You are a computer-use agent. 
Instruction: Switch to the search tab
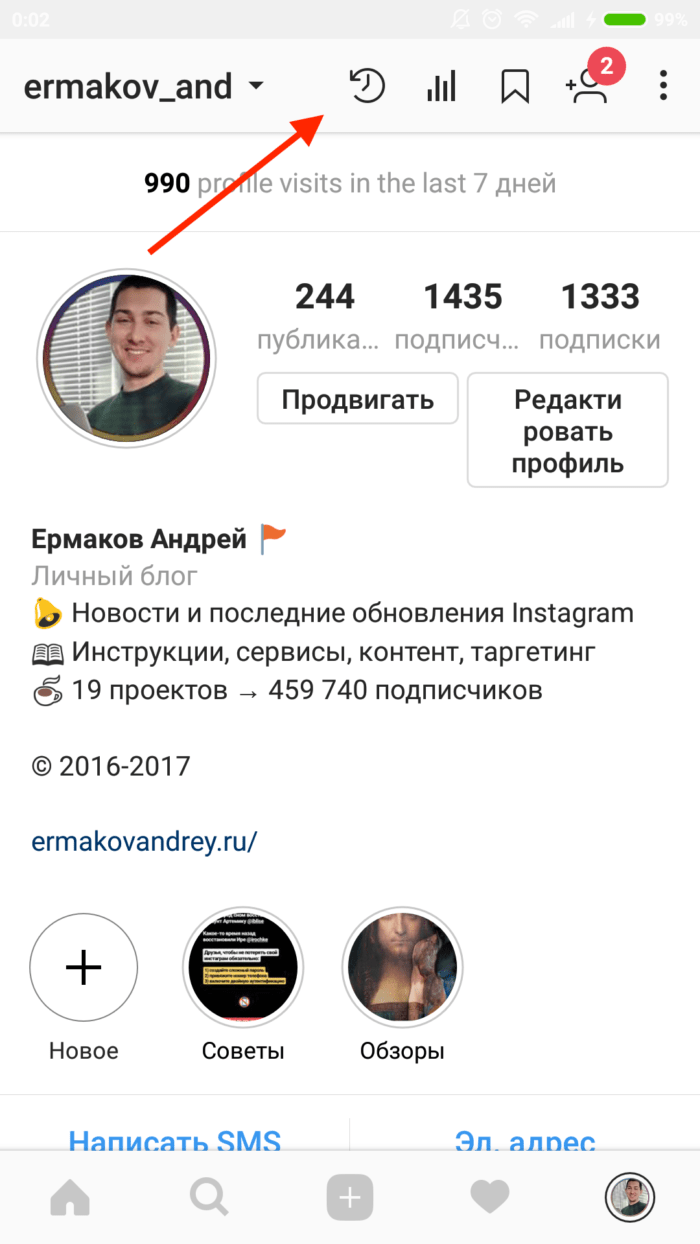pyautogui.click(x=209, y=1196)
